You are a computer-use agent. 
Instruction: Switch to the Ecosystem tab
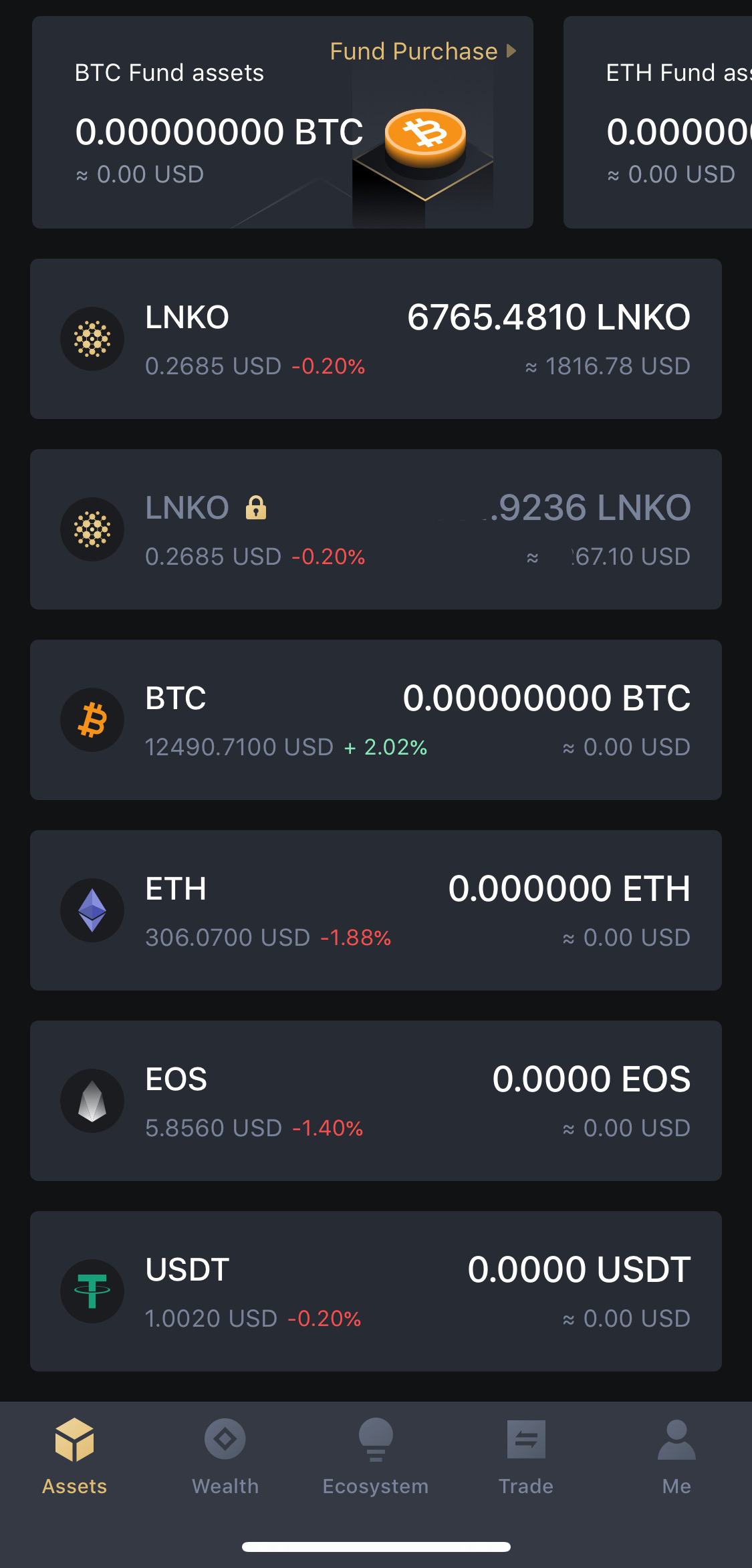click(376, 1456)
